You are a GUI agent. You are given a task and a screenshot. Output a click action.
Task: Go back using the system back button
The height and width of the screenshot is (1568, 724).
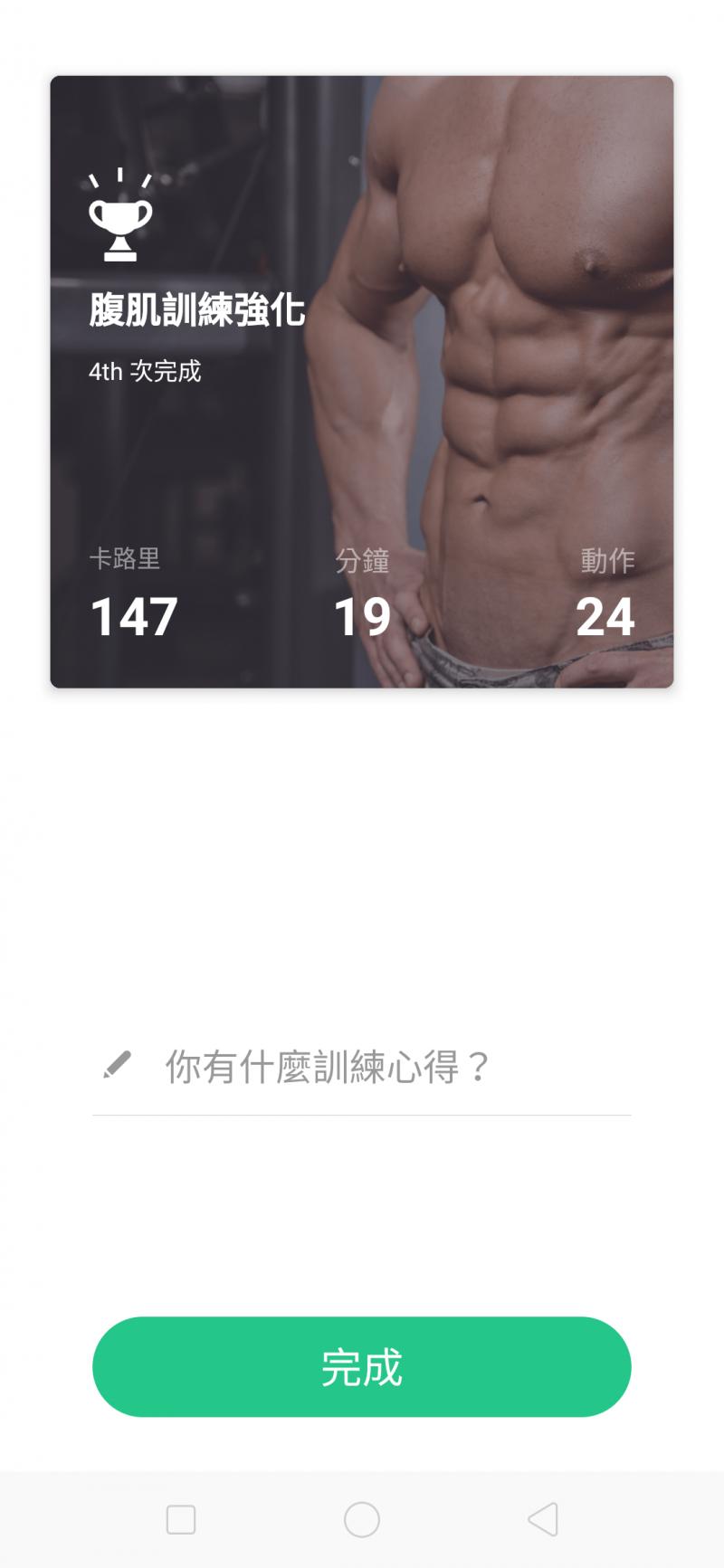543,1519
